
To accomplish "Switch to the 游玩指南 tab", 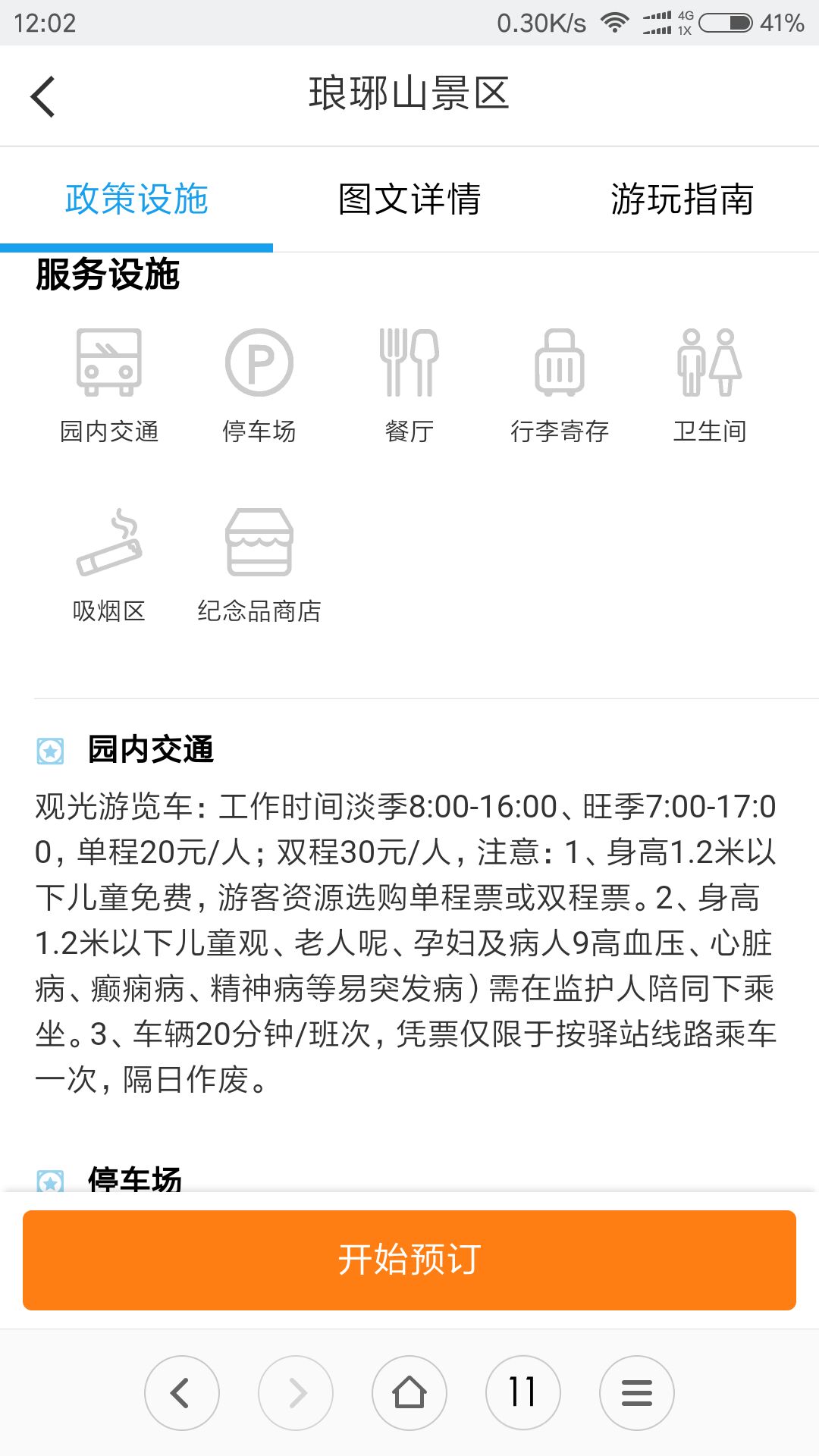I will click(x=682, y=199).
